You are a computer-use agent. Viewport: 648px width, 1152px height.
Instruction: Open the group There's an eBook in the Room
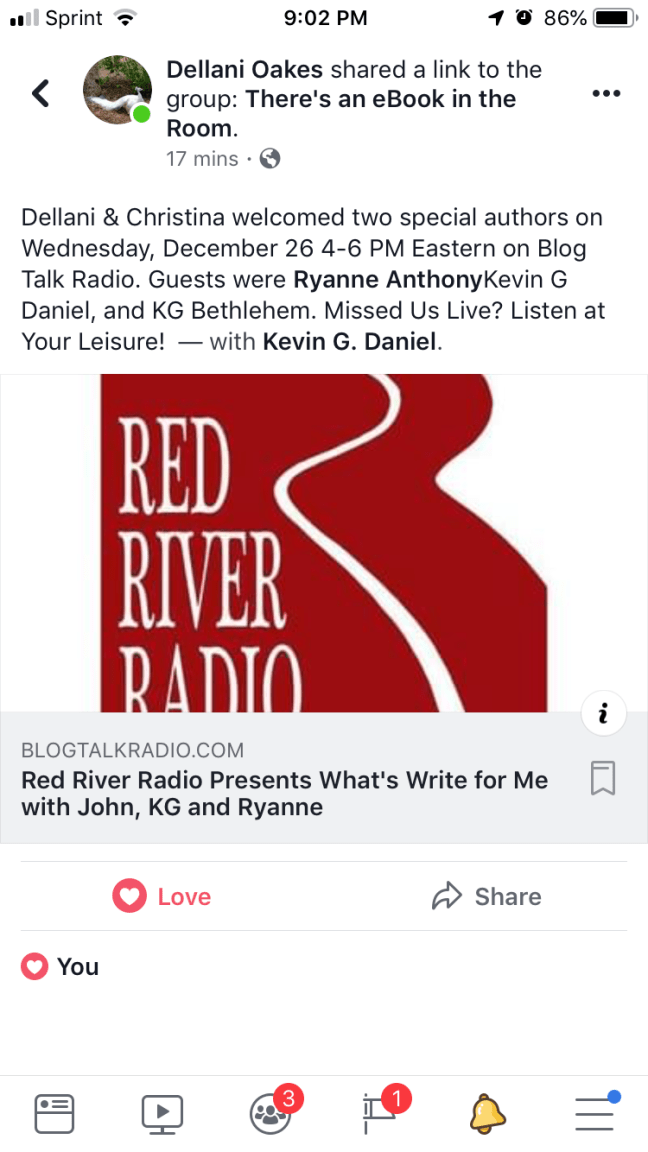tap(380, 100)
